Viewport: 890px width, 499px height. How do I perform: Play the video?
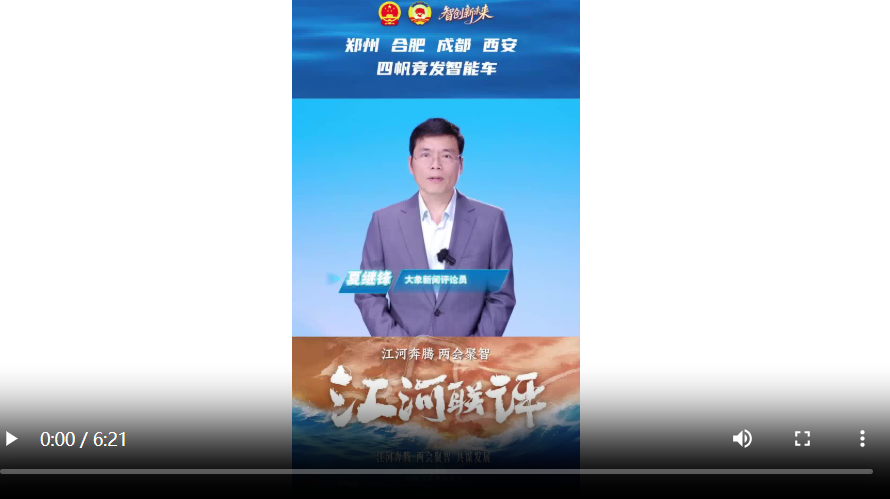click(12, 439)
